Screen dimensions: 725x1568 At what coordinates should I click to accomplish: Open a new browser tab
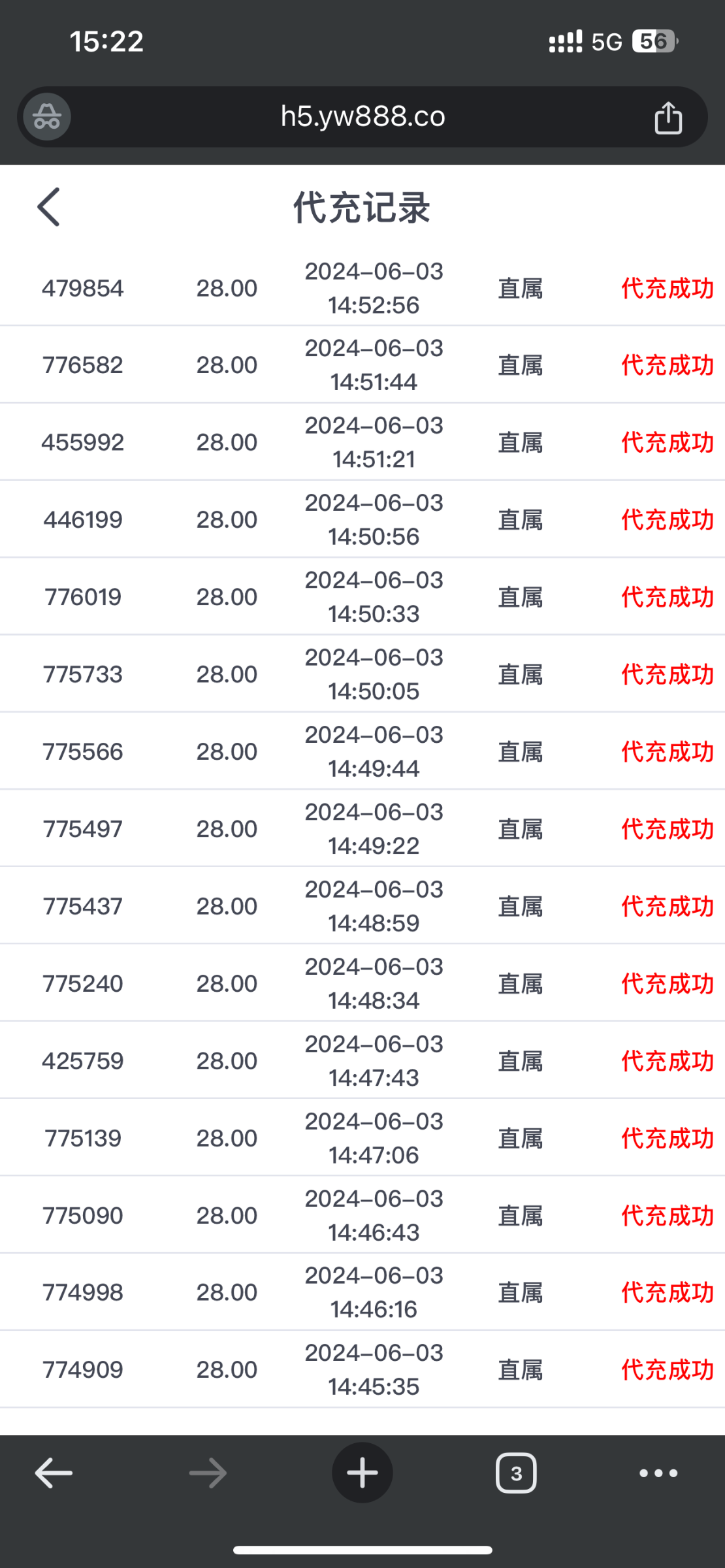point(362,1473)
